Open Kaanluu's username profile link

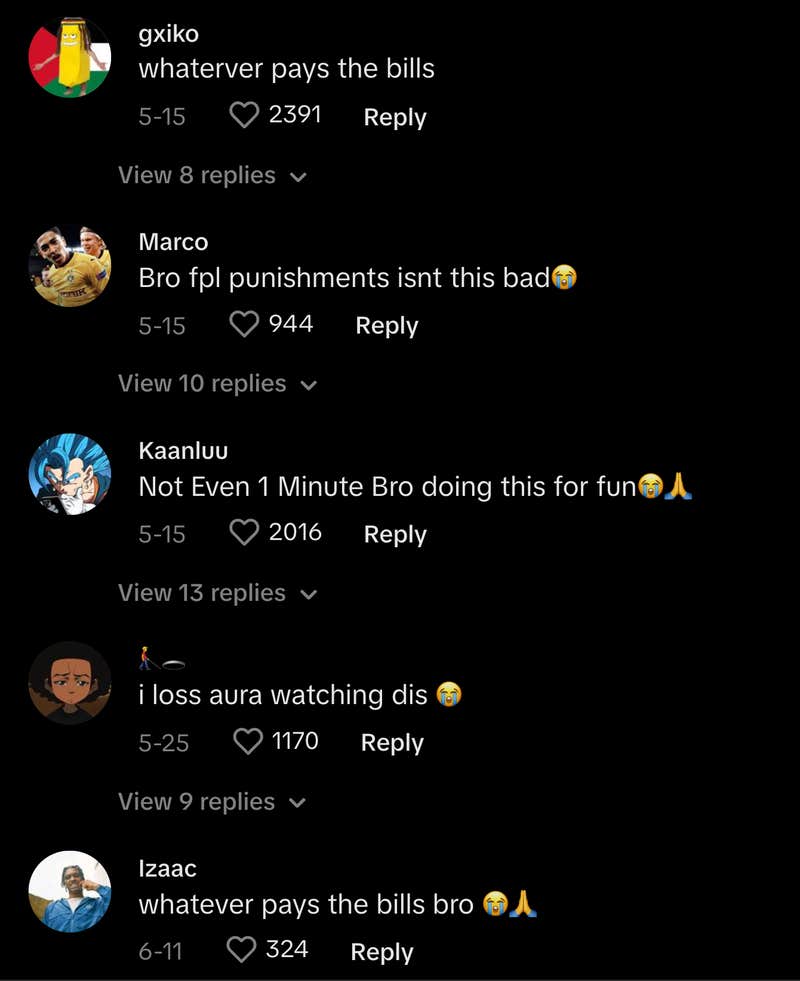pos(183,451)
